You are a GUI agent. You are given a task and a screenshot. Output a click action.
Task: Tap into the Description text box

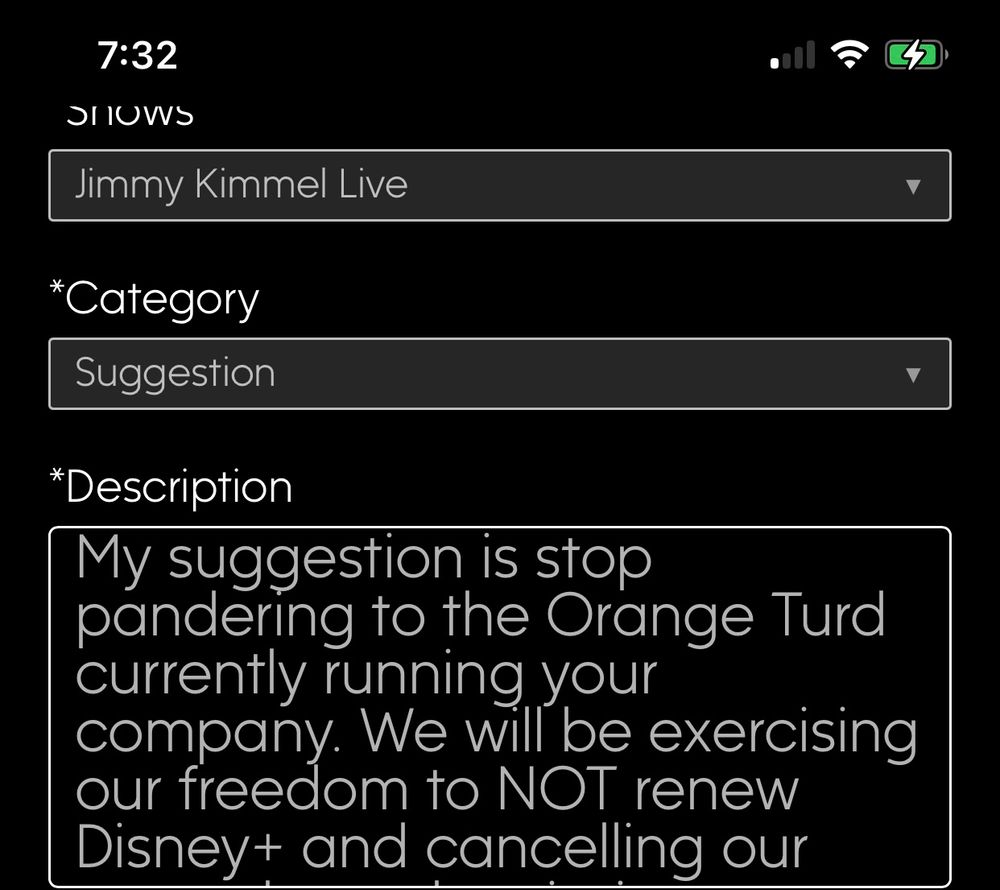pos(499,707)
